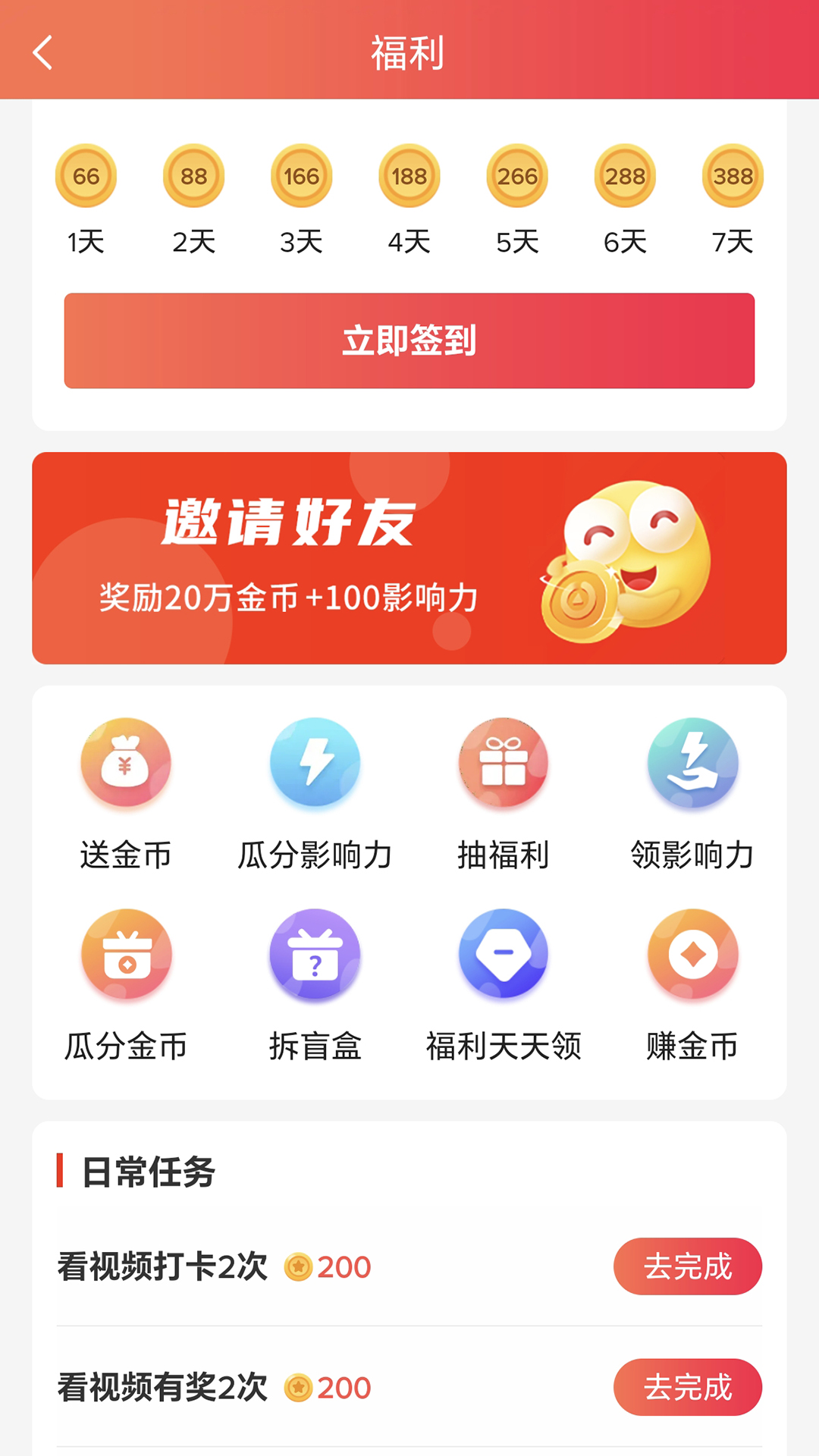Open the 拆盲盒 mystery box feature

point(315,955)
